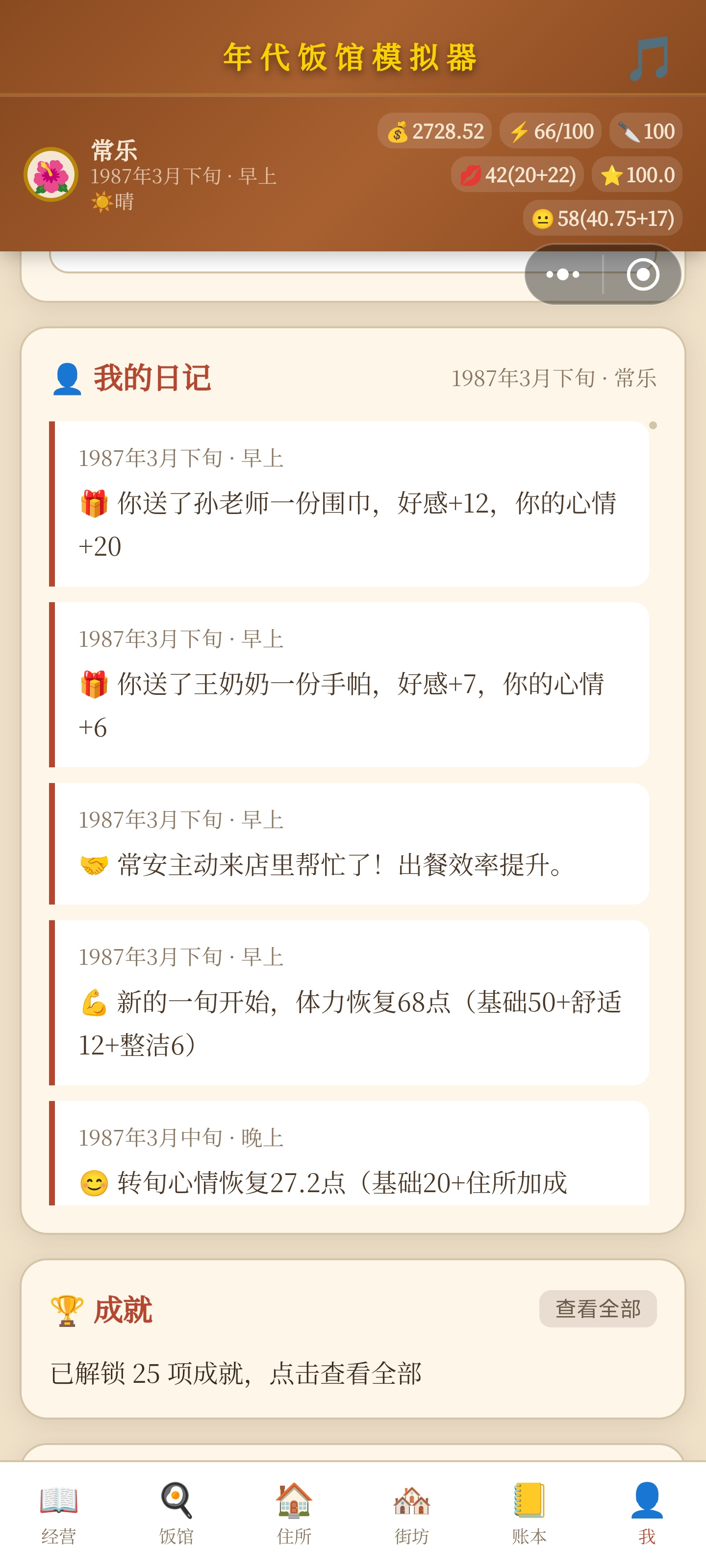Viewport: 706px width, 1568px height.
Task: Open the 住所 tab
Action: point(294,1513)
